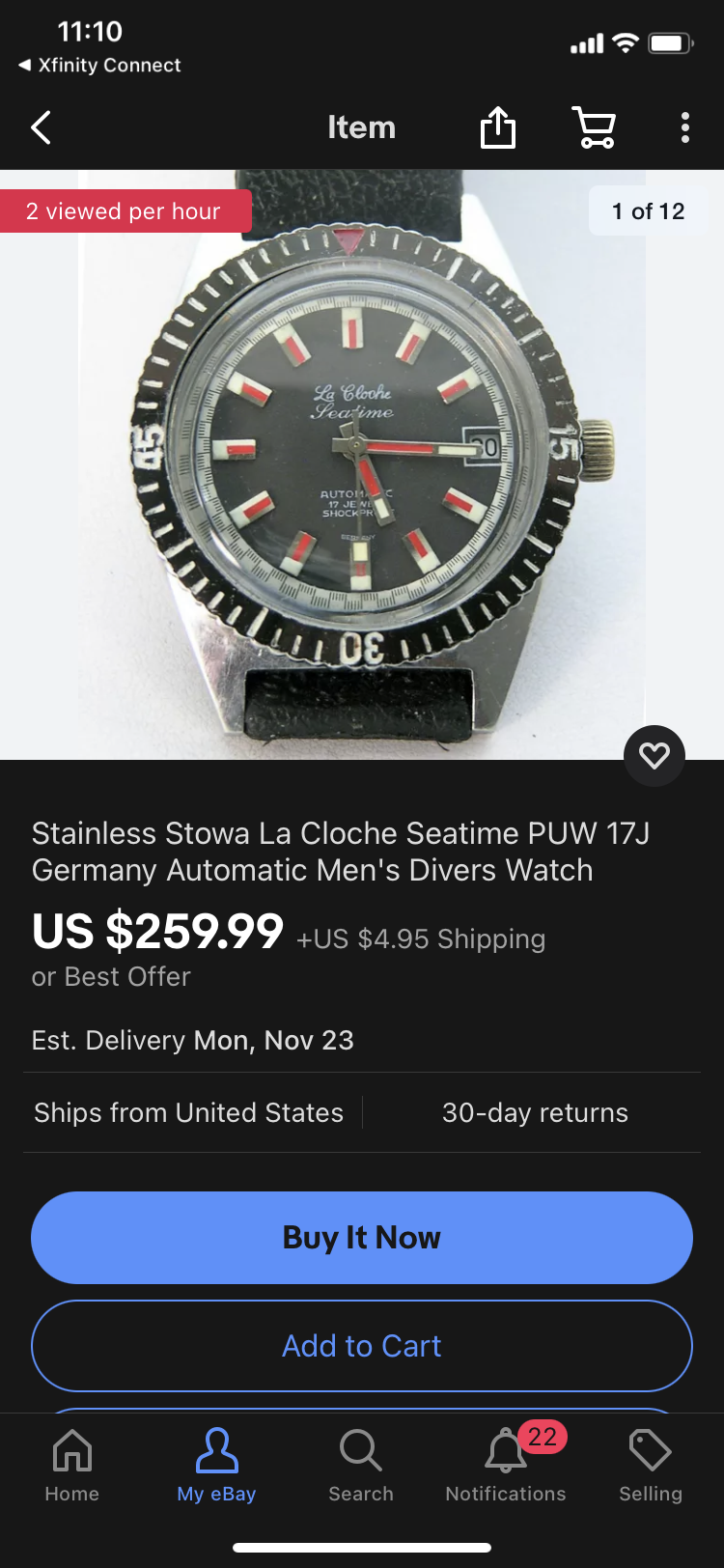Viewport: 724px width, 1568px height.
Task: Open the My eBay tab
Action: 216,1465
